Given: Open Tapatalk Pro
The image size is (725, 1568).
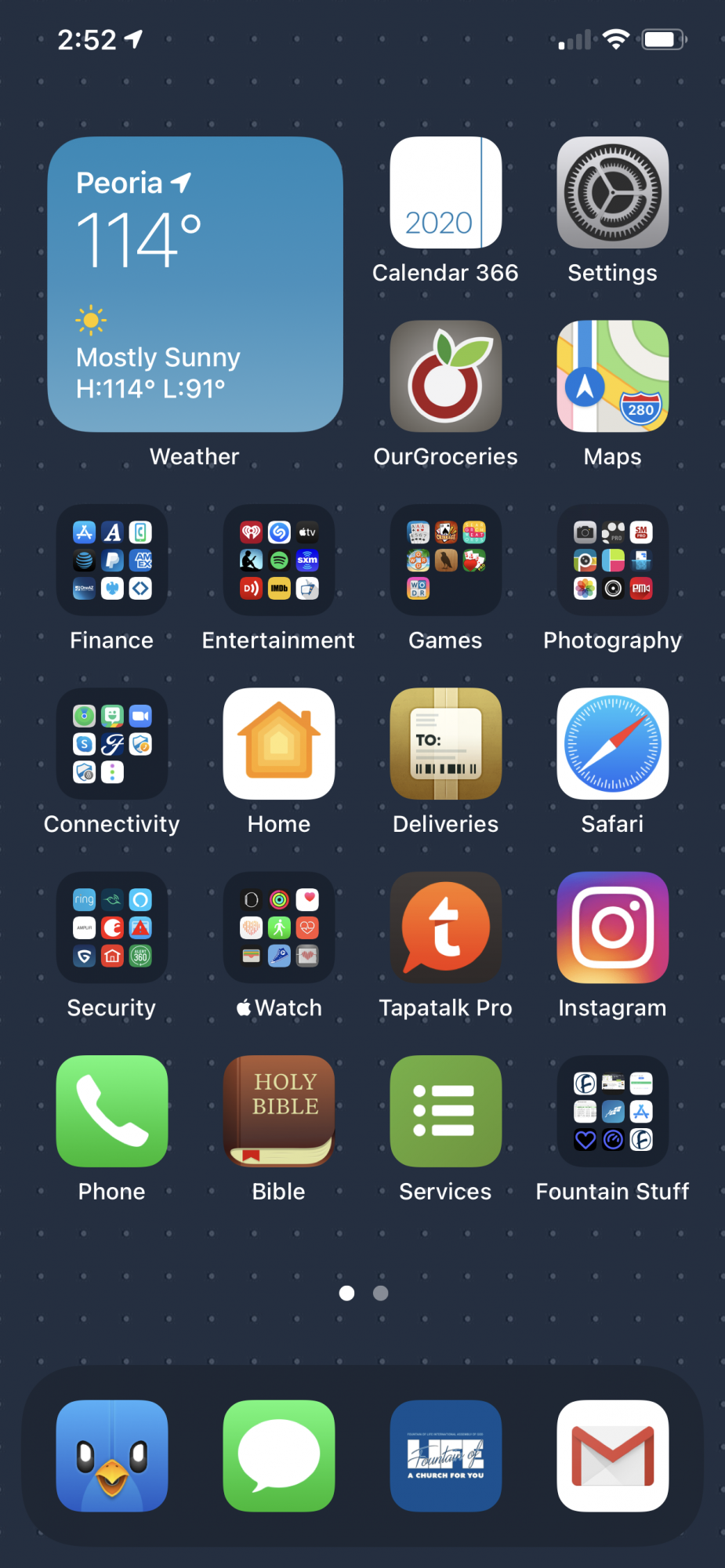Looking at the screenshot, I should (x=446, y=927).
